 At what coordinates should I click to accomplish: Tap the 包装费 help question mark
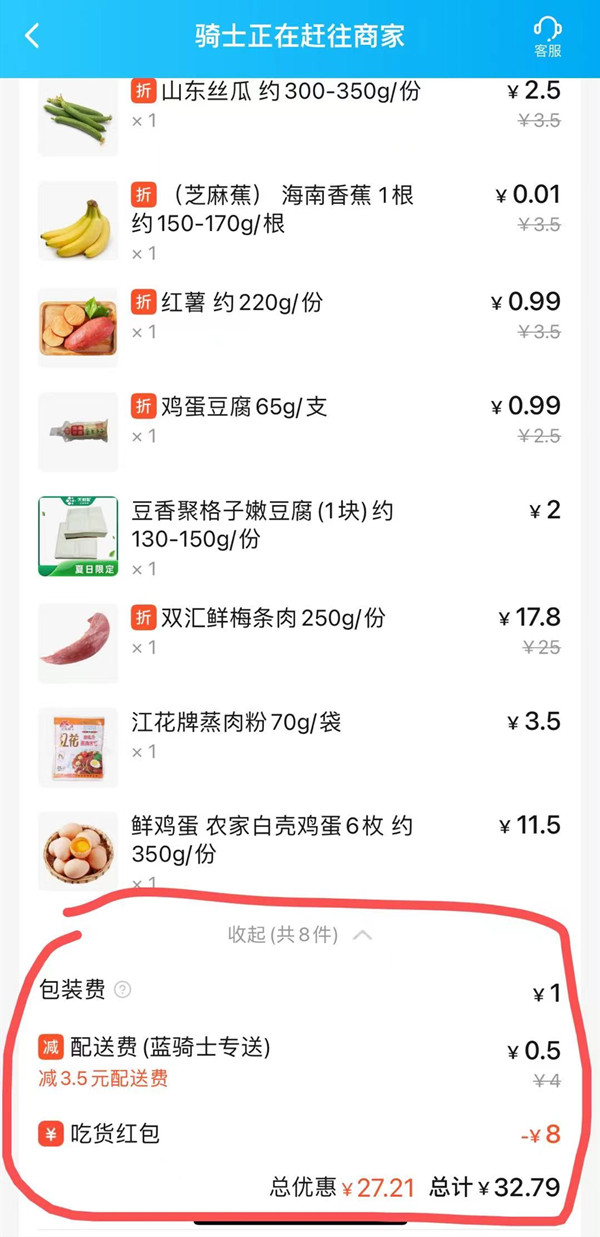coord(123,990)
